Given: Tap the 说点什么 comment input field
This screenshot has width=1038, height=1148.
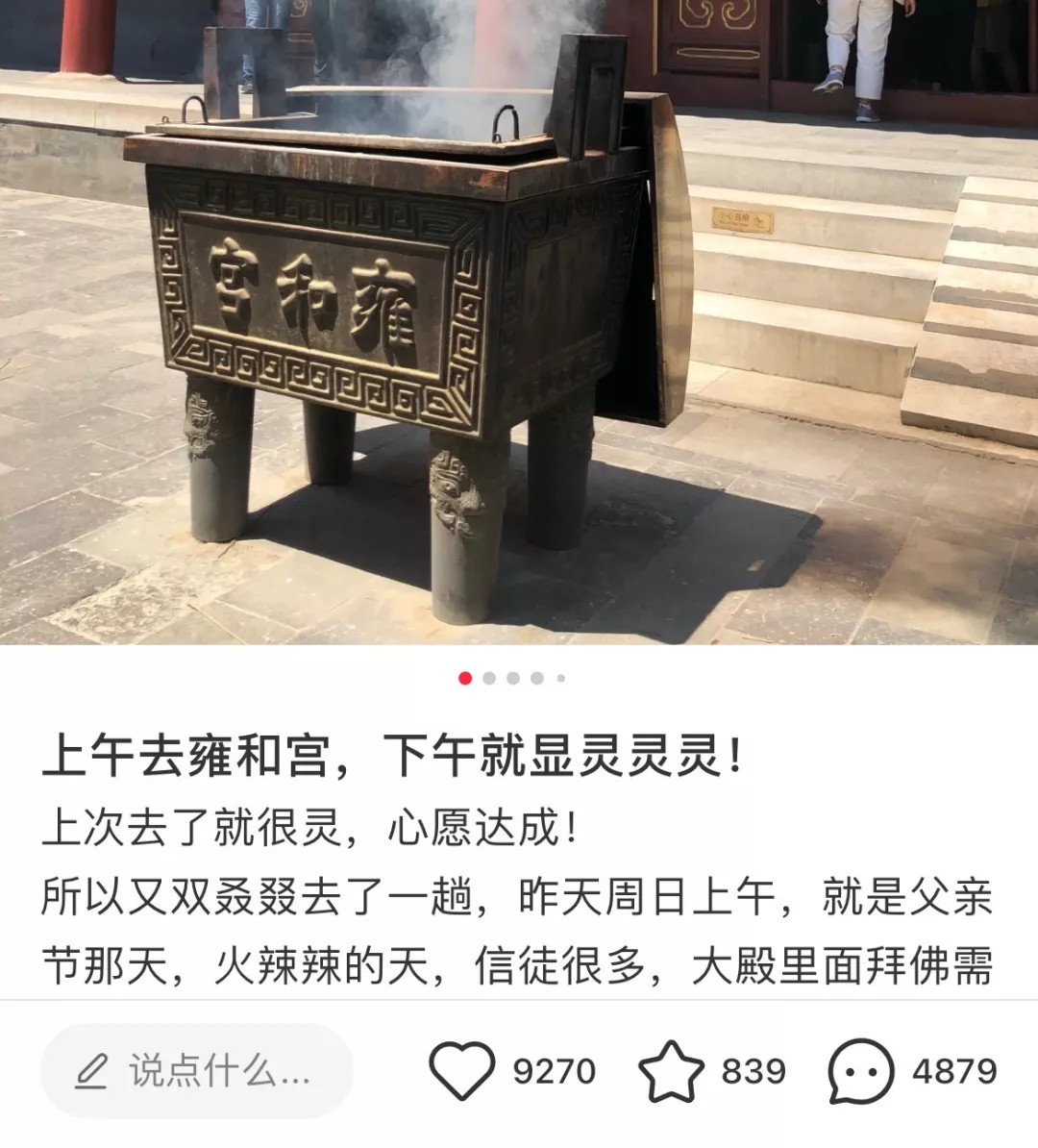Looking at the screenshot, I should coord(197,1070).
